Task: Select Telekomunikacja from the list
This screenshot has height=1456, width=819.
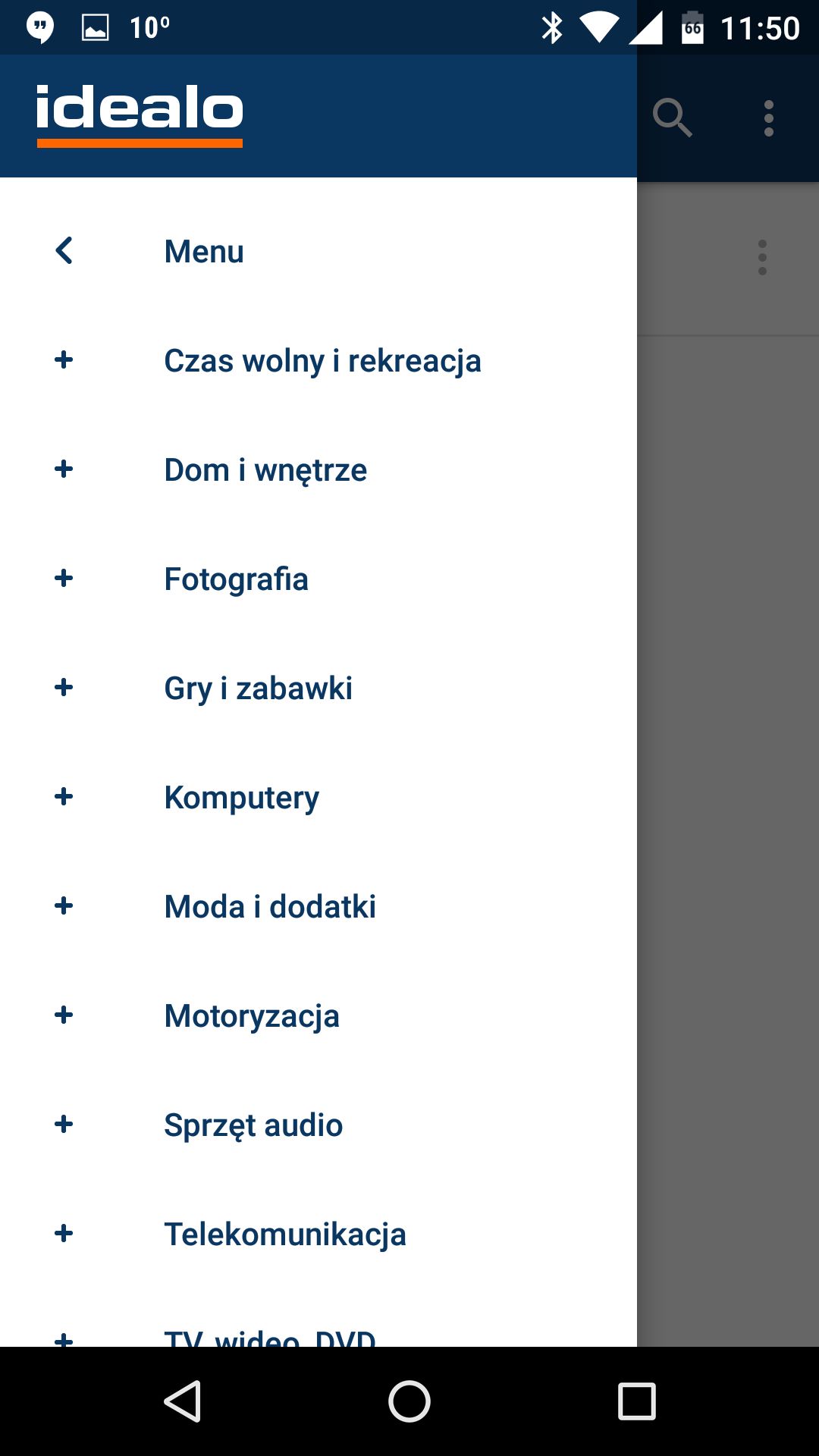Action: coord(318,1234)
